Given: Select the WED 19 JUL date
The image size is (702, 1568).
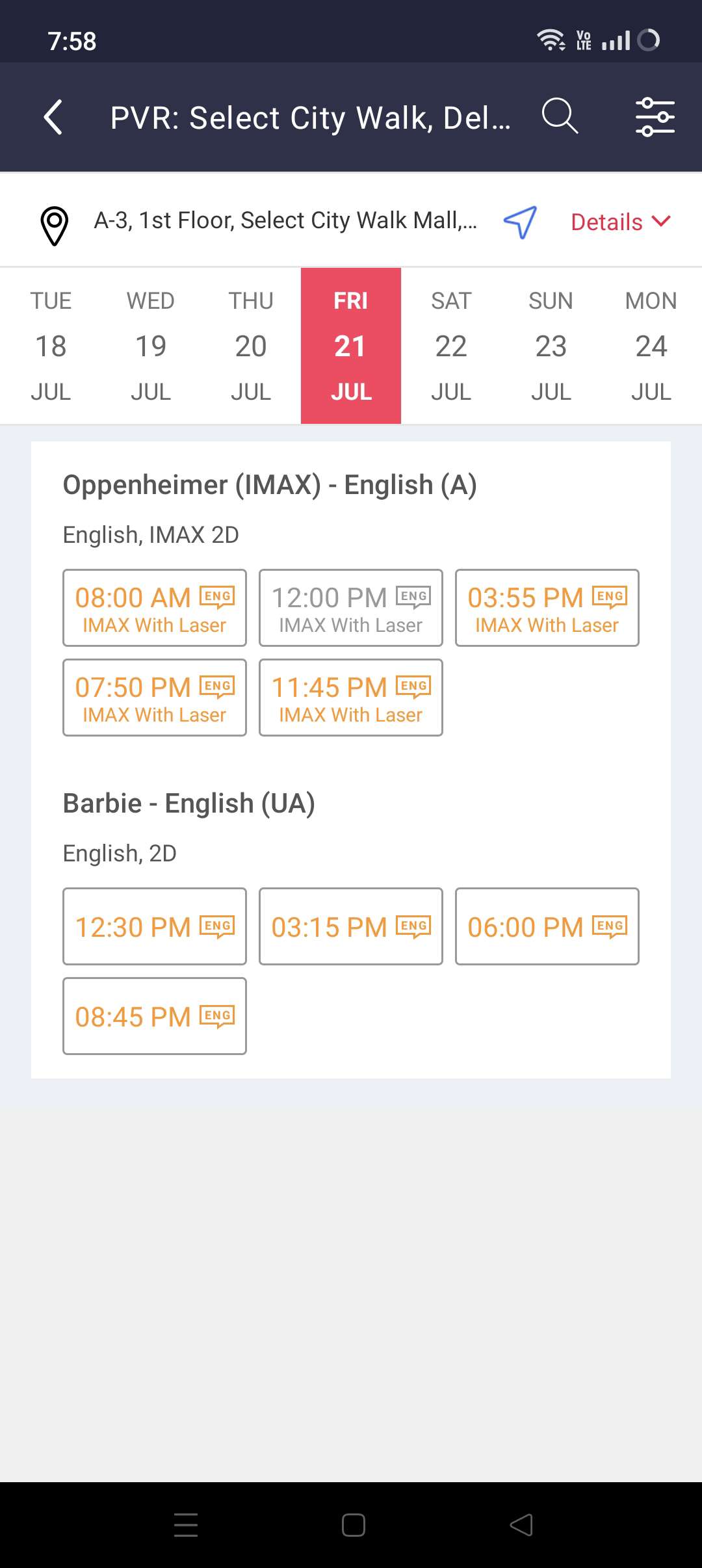Looking at the screenshot, I should point(151,346).
